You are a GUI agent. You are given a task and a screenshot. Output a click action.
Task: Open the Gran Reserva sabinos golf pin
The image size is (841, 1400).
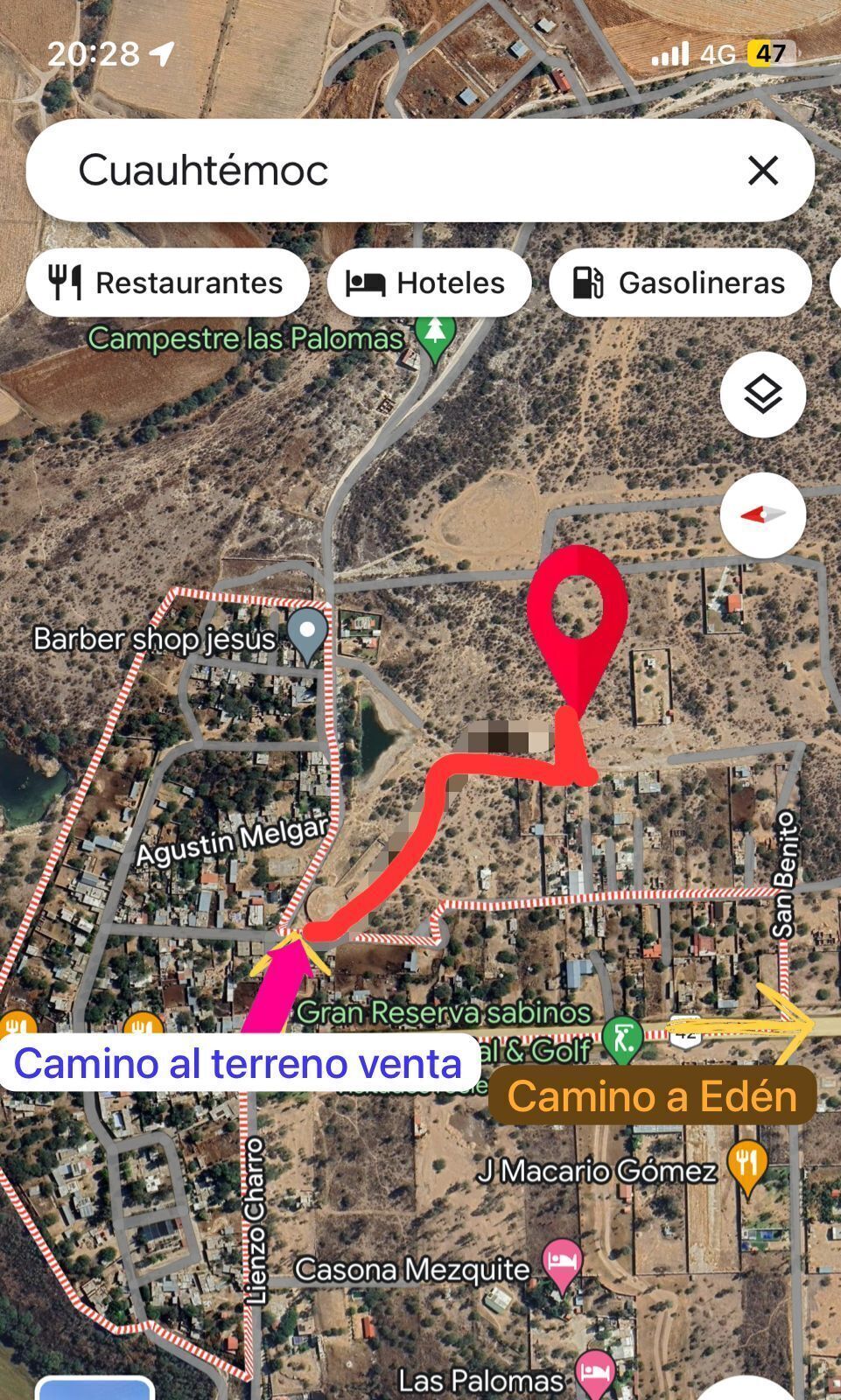point(623,1040)
